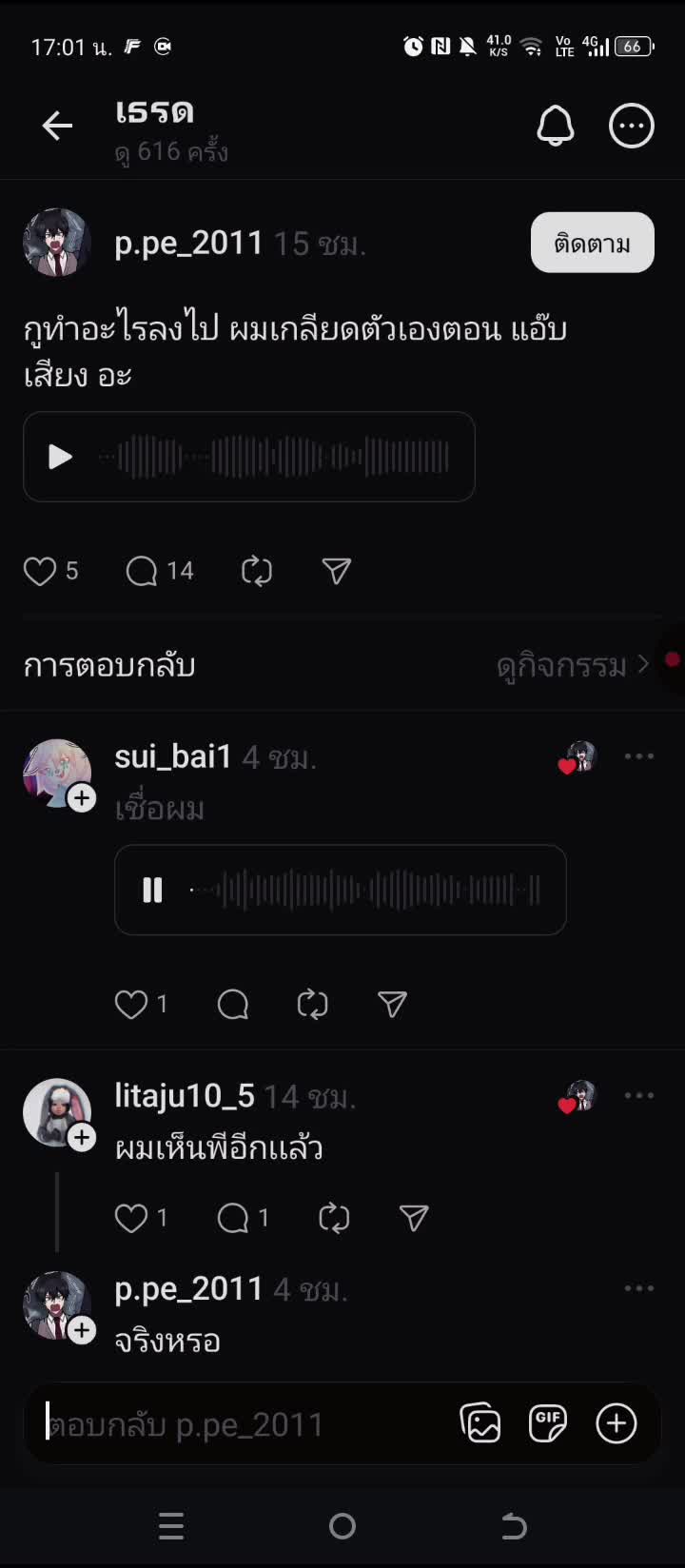The height and width of the screenshot is (1568, 685).
Task: Share the main post
Action: click(x=337, y=571)
